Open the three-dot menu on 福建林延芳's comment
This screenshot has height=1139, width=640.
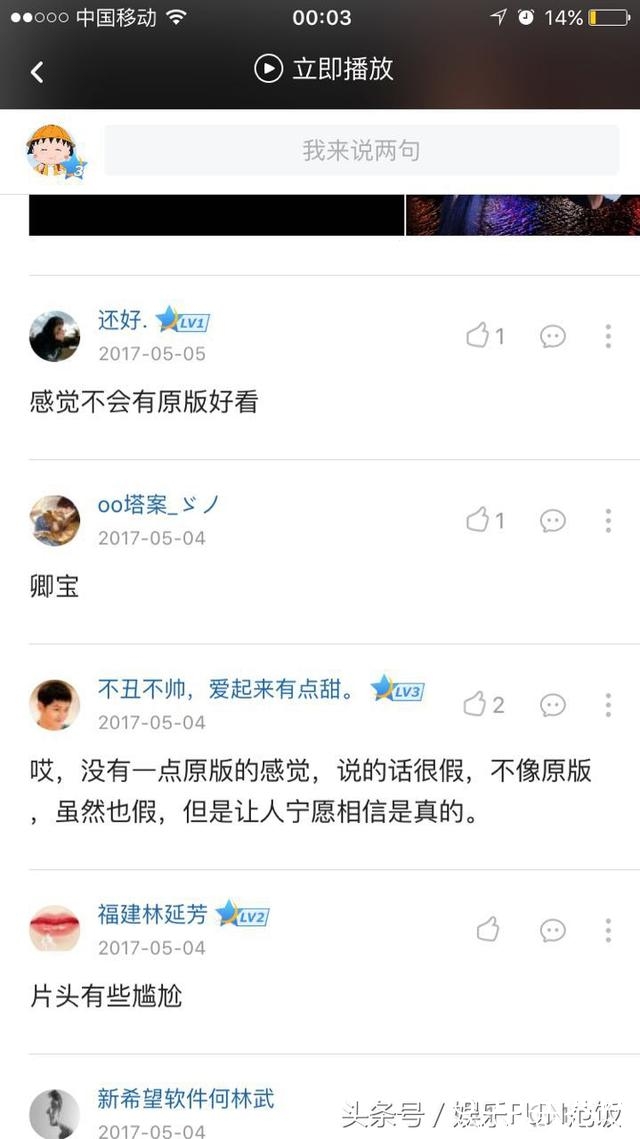(607, 930)
